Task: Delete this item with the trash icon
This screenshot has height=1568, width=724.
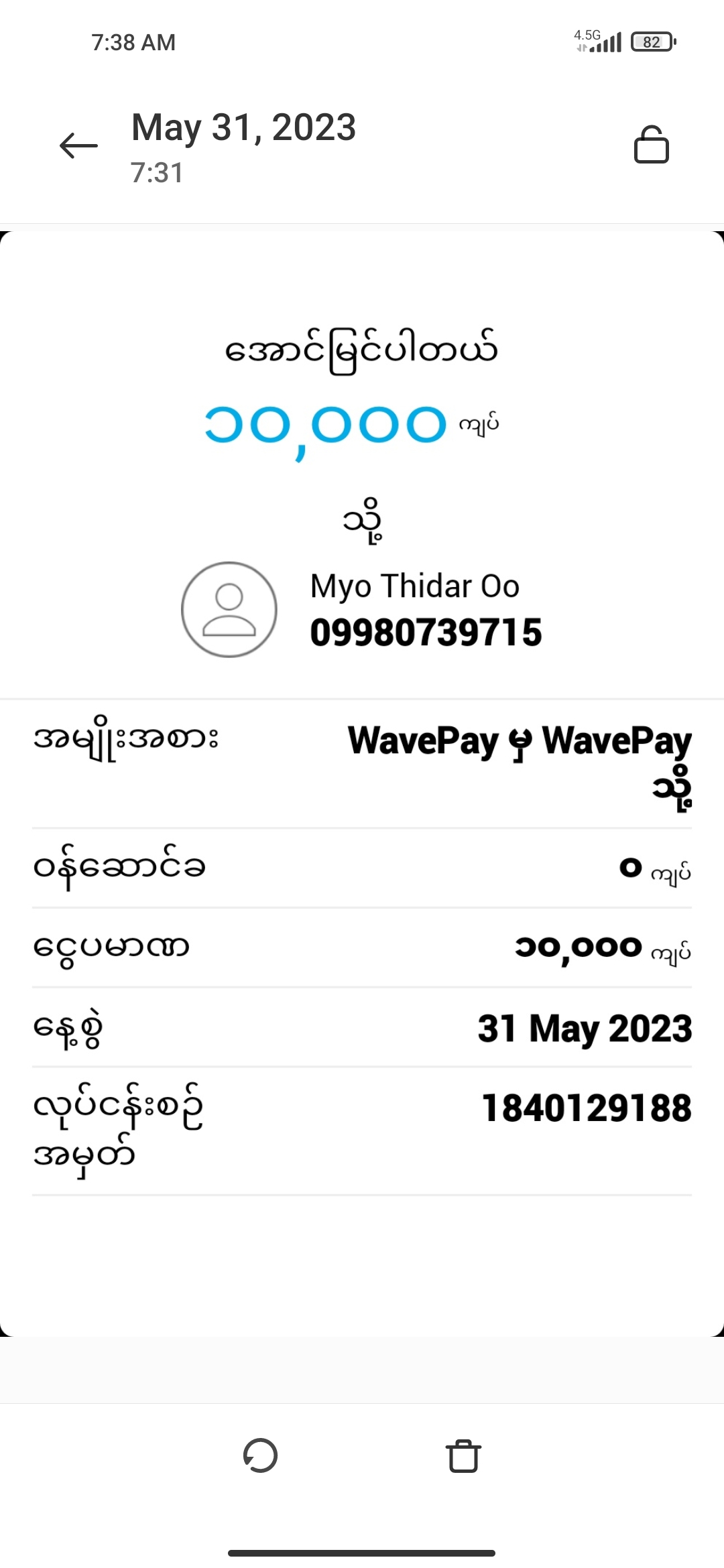Action: [463, 1455]
